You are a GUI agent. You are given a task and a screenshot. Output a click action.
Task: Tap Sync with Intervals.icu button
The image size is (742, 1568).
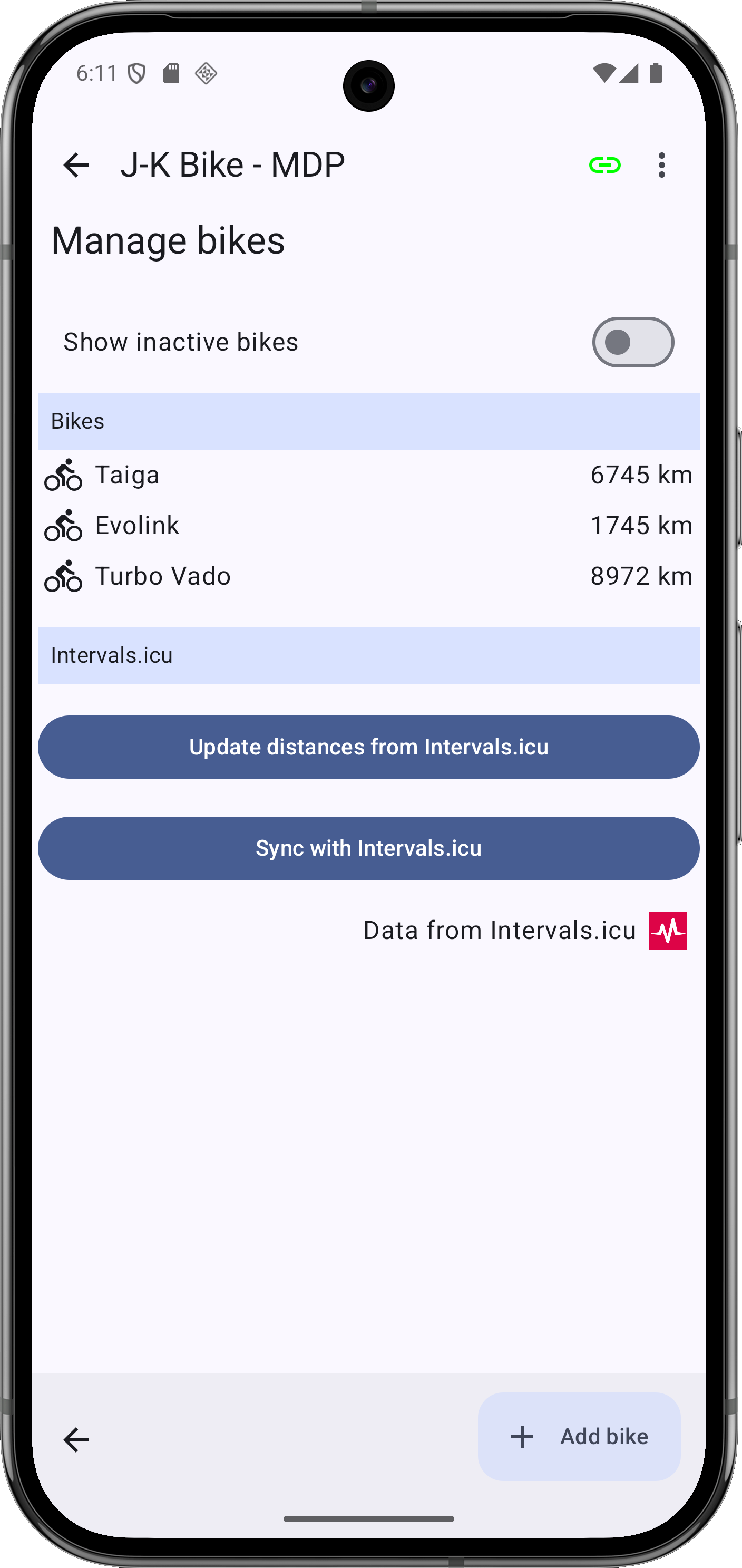coord(368,848)
